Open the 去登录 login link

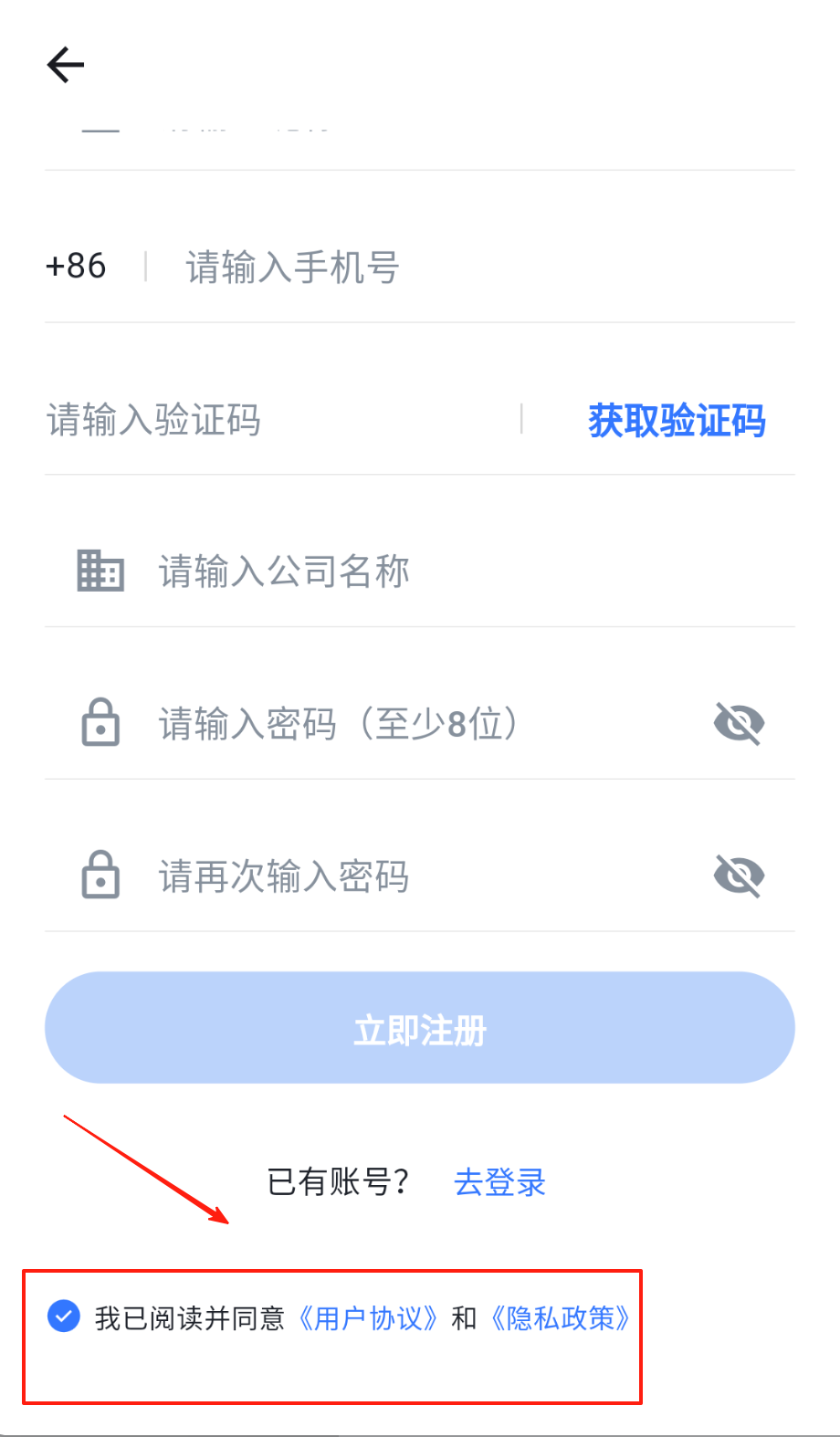coord(499,1182)
